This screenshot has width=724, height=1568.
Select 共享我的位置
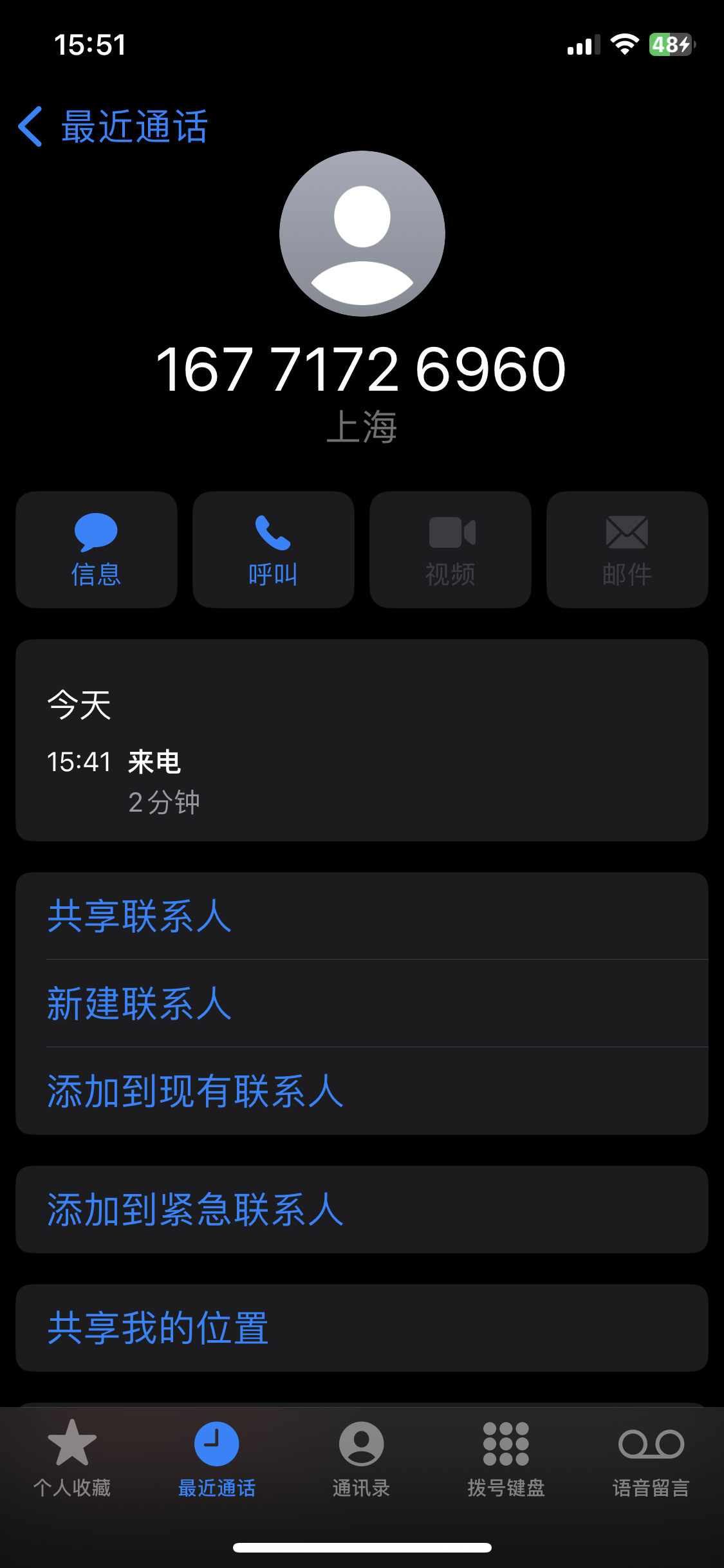point(362,1328)
